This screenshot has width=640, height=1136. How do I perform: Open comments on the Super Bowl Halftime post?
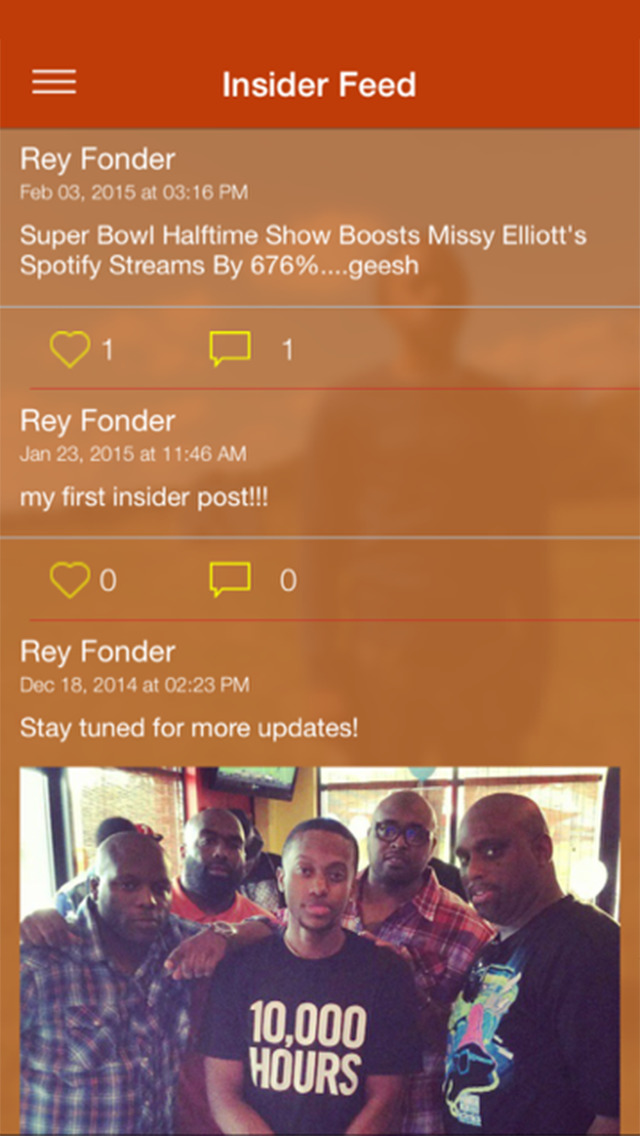tap(230, 348)
